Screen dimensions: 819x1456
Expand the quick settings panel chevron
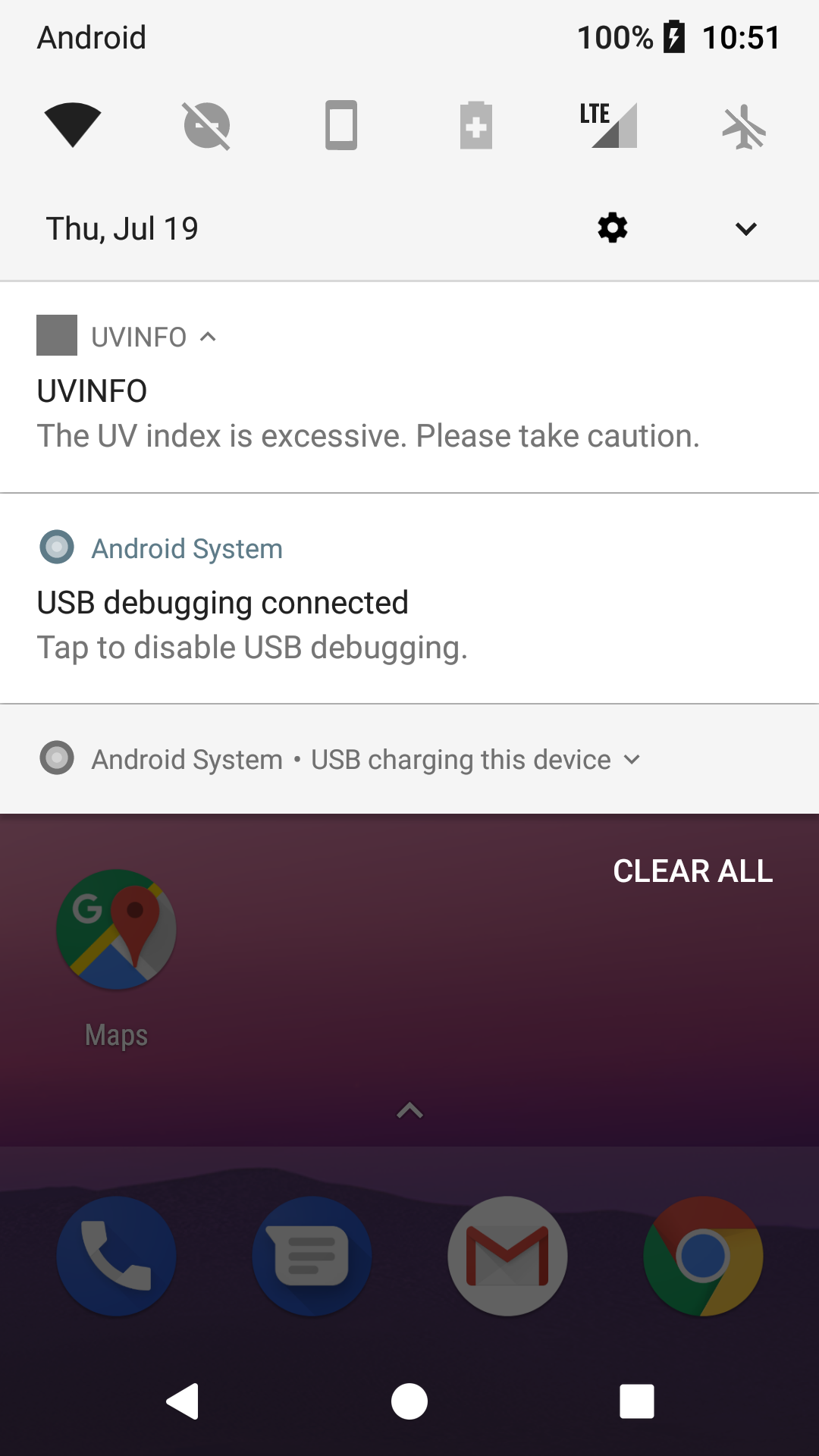point(746,228)
